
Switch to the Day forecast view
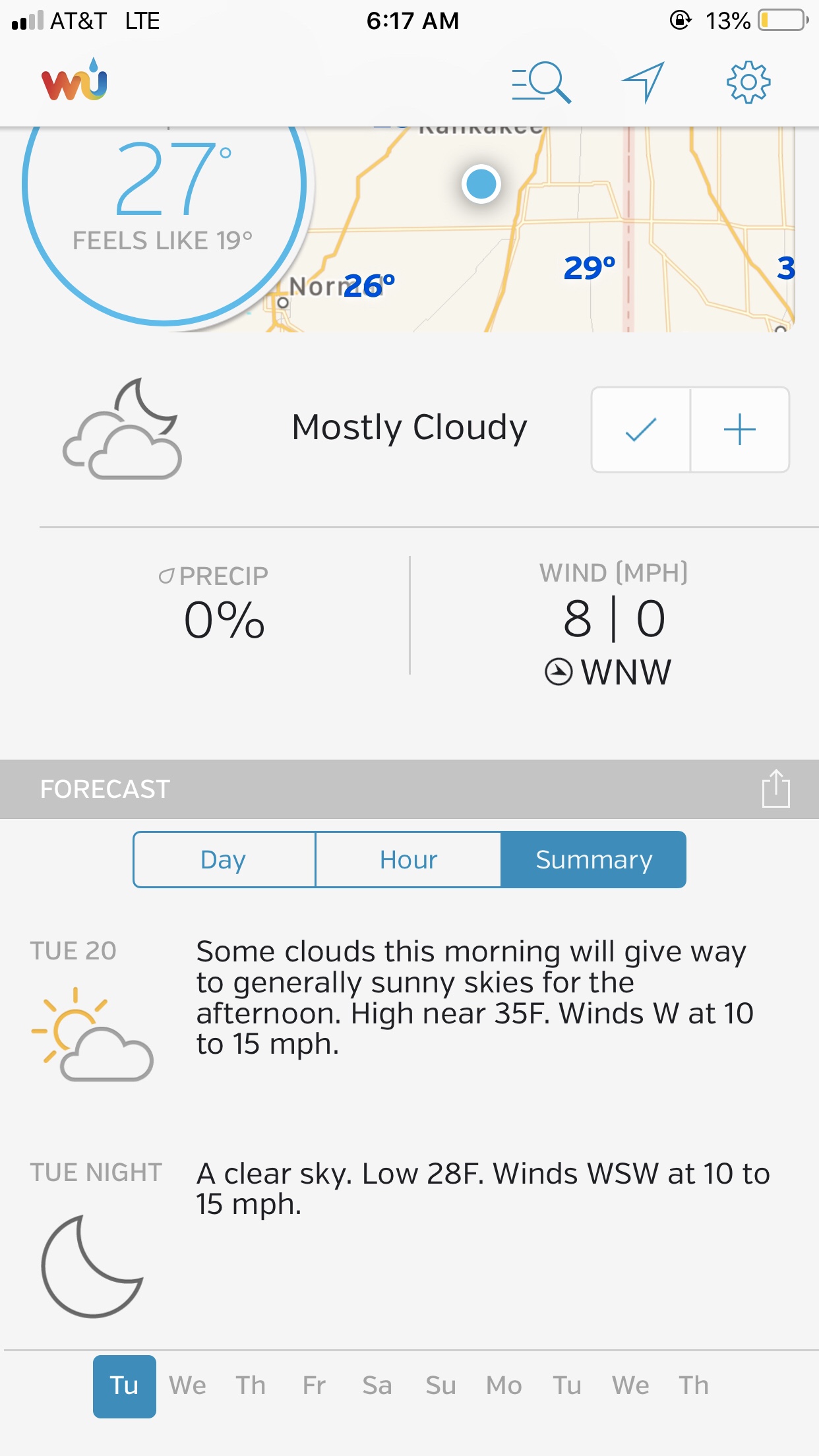[224, 860]
